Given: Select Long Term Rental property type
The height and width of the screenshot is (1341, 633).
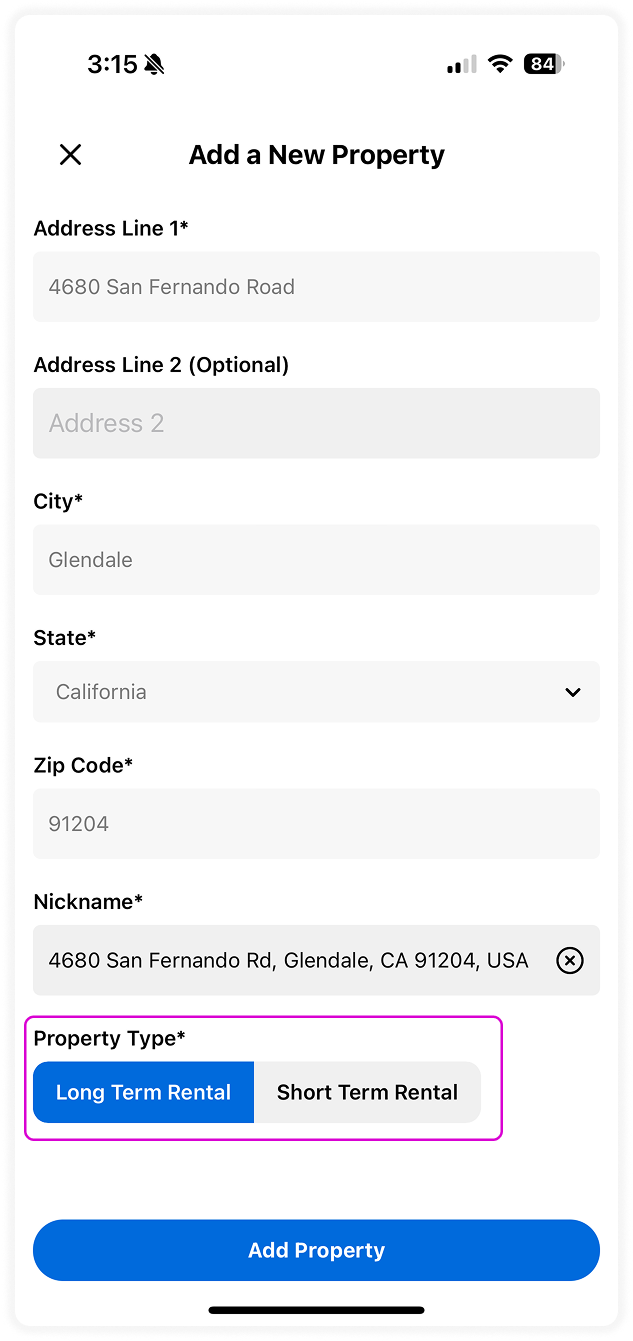Looking at the screenshot, I should pos(143,1092).
